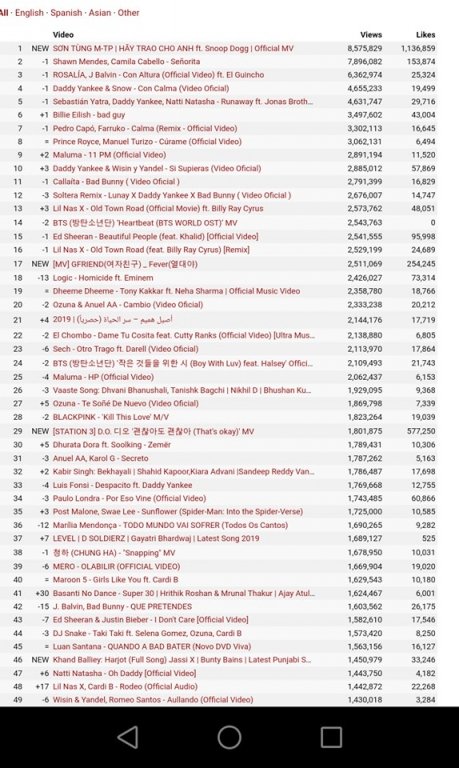Open BTS Heartbeat video link

point(145,223)
